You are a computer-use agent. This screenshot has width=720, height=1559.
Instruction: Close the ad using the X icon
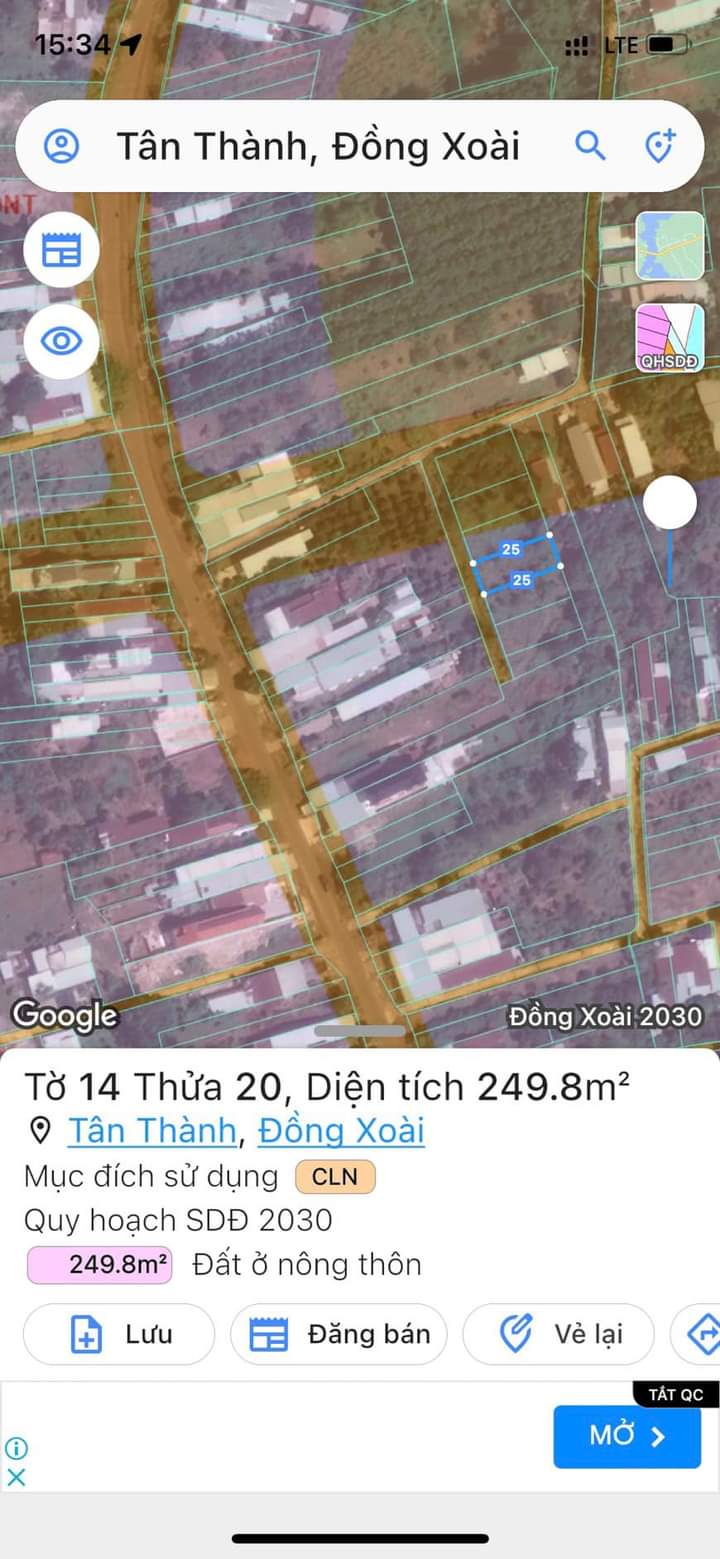click(16, 1477)
